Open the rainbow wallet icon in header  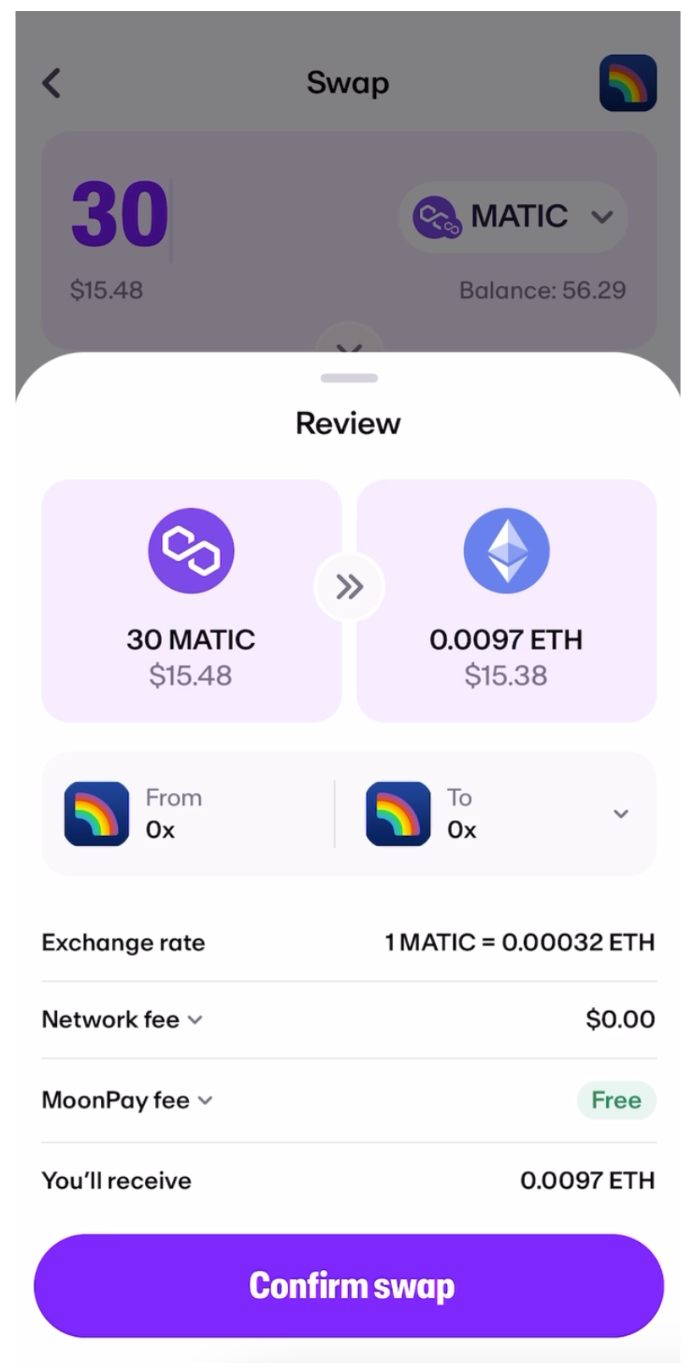627,83
